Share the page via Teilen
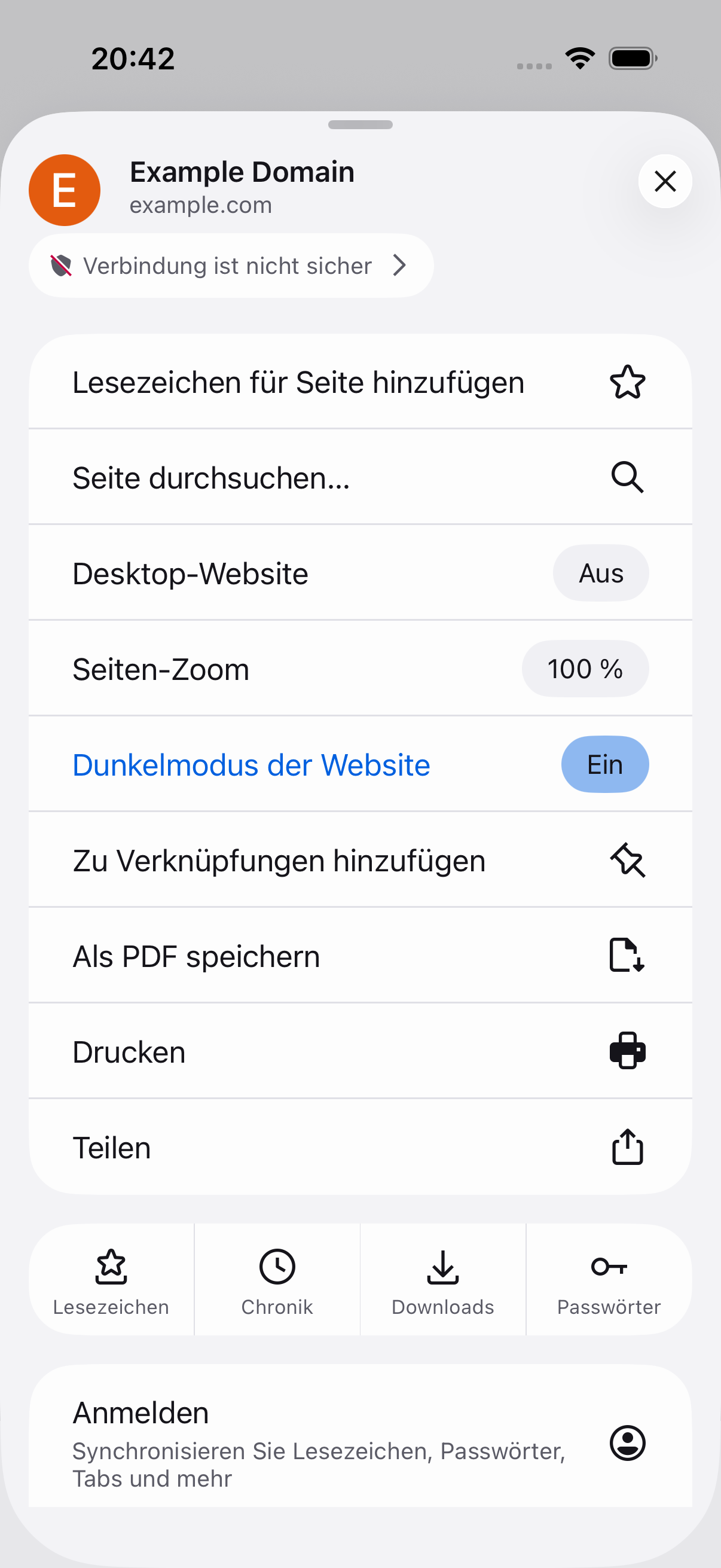The width and height of the screenshot is (721, 1568). point(360,1148)
